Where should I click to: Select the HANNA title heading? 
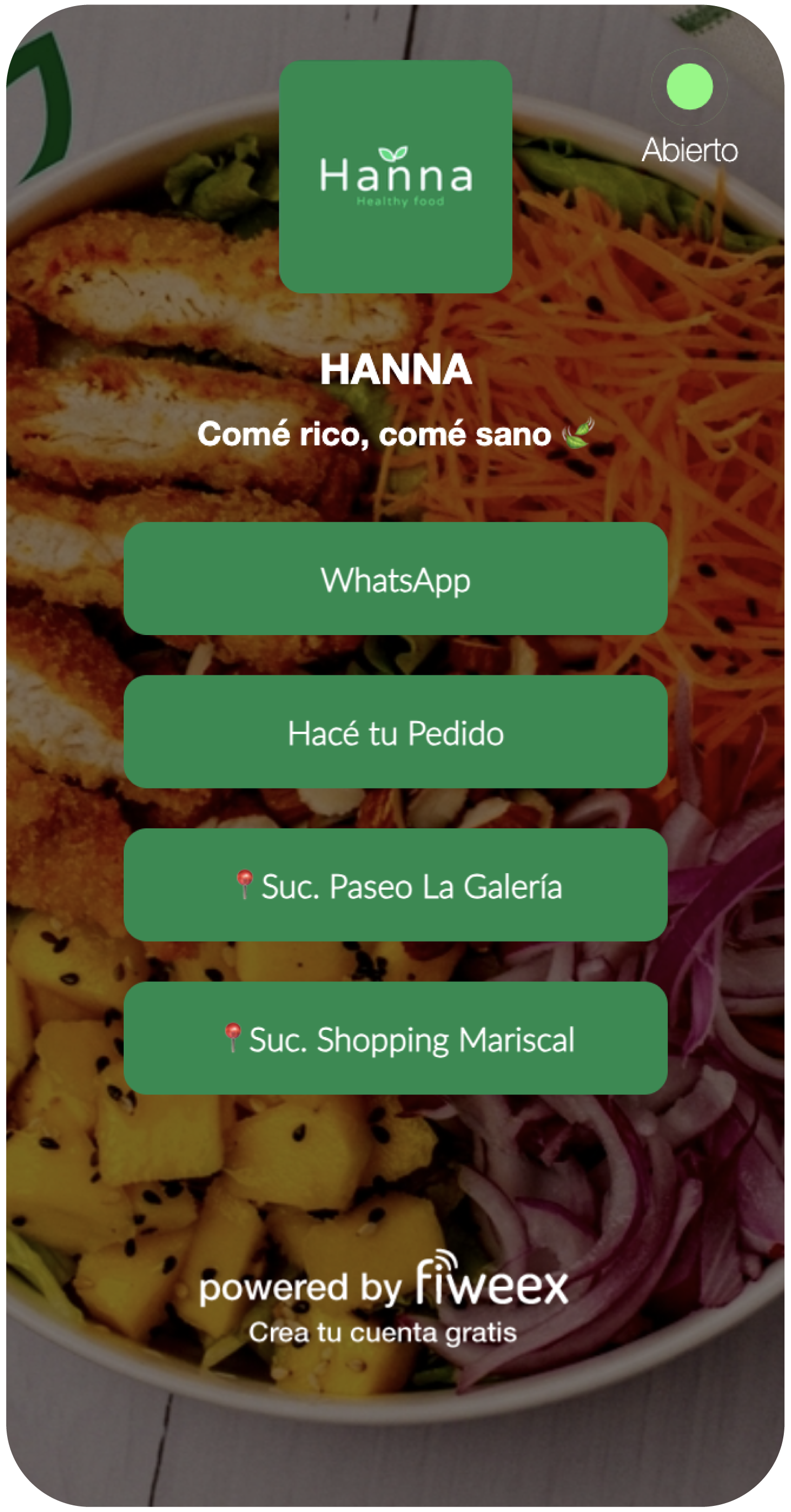coord(396,370)
